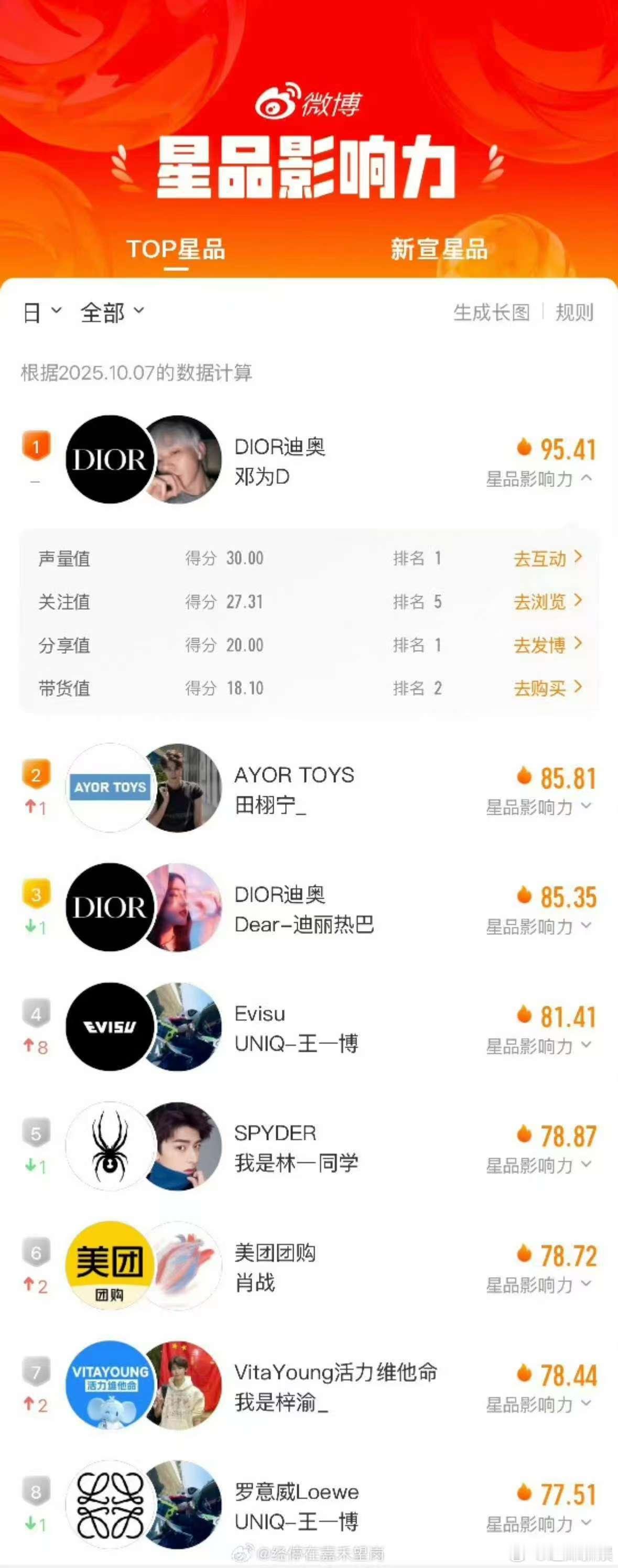Select the AYOR TOYS brand logo
The image size is (618, 1568).
click(110, 788)
